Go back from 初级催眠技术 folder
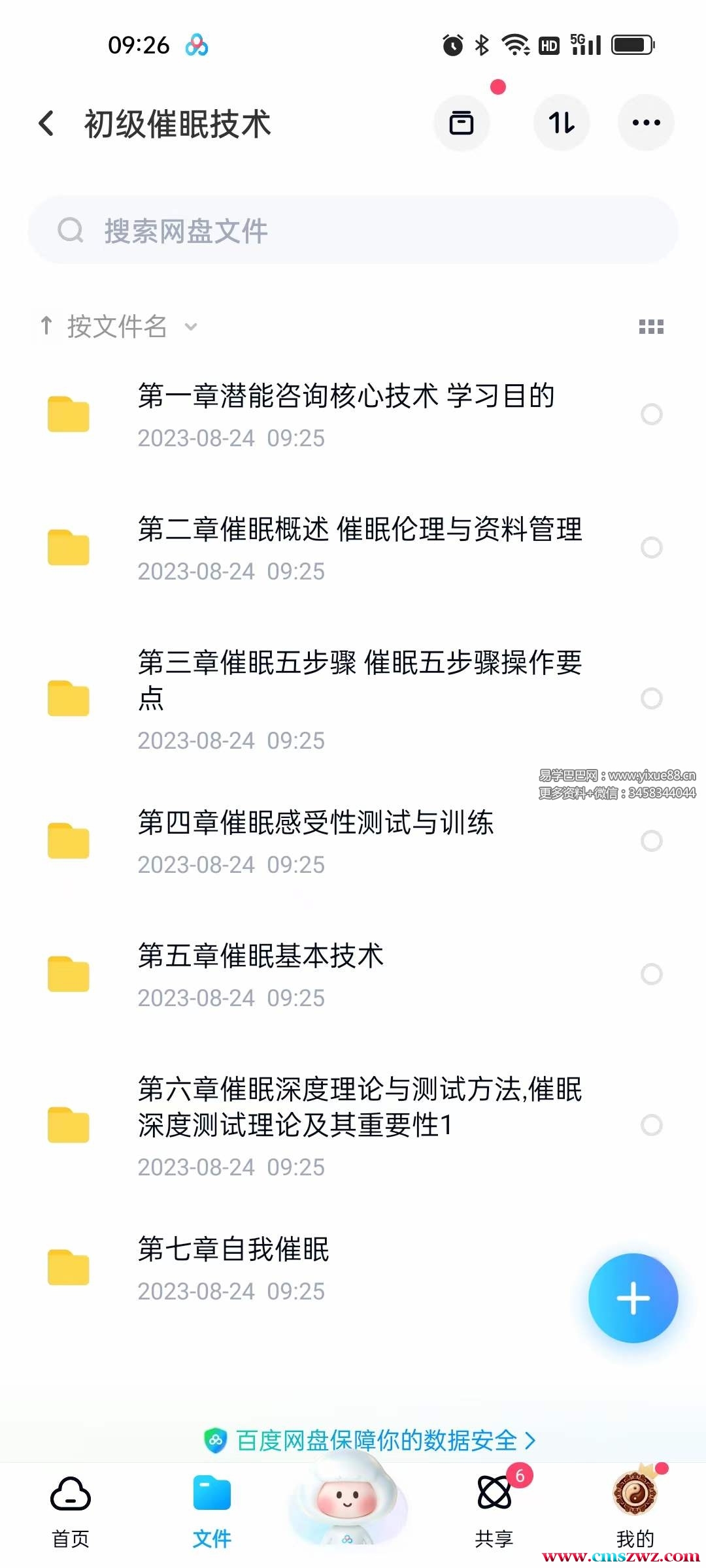Viewport: 706px width, 1568px height. pos(46,123)
